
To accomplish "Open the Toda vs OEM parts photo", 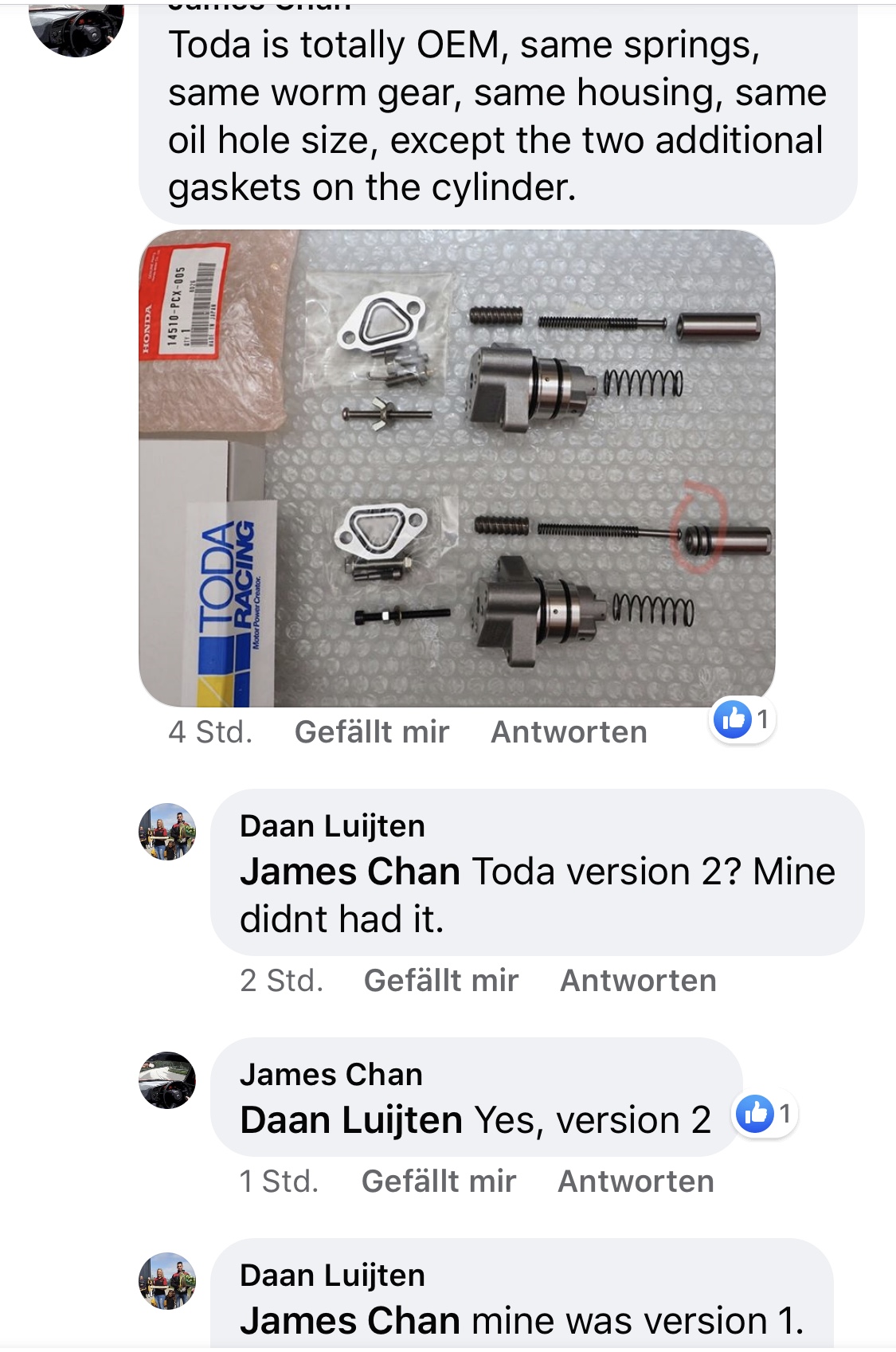I will click(x=456, y=468).
